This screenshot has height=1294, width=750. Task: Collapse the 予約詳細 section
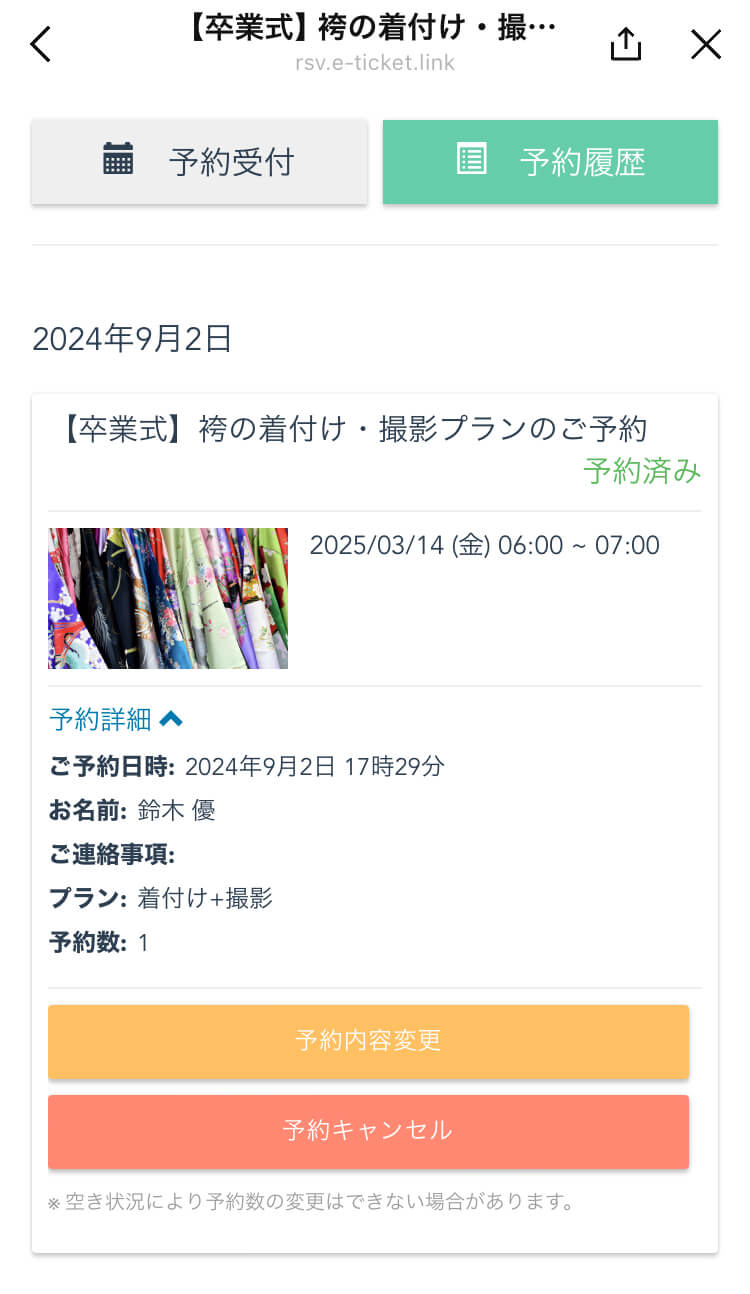116,718
